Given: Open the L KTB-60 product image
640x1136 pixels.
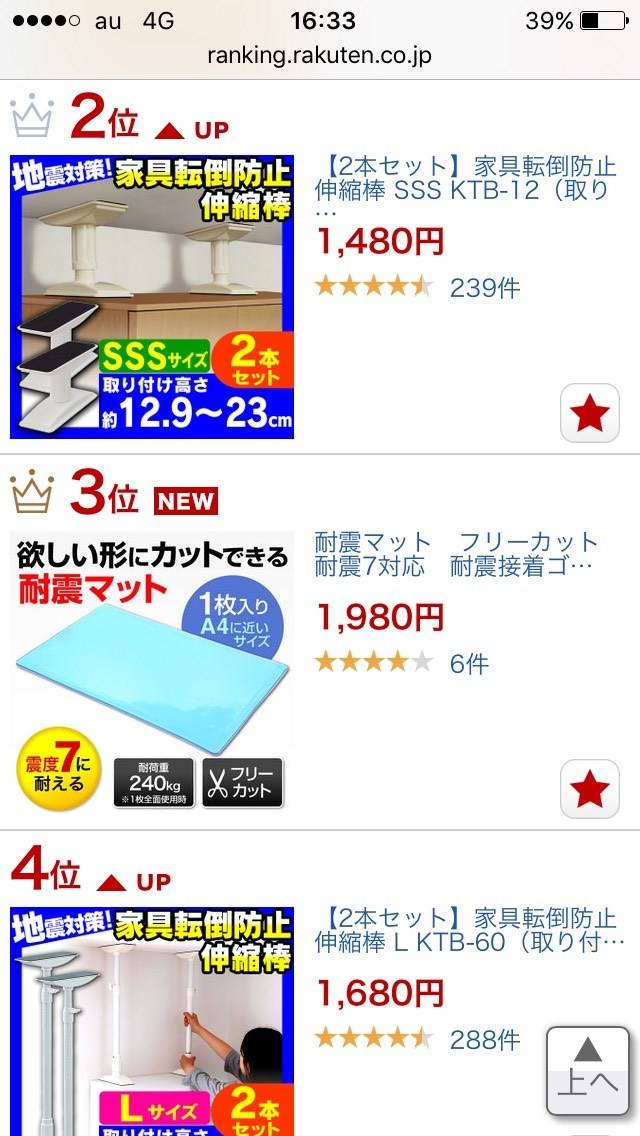Looking at the screenshot, I should click(152, 1020).
